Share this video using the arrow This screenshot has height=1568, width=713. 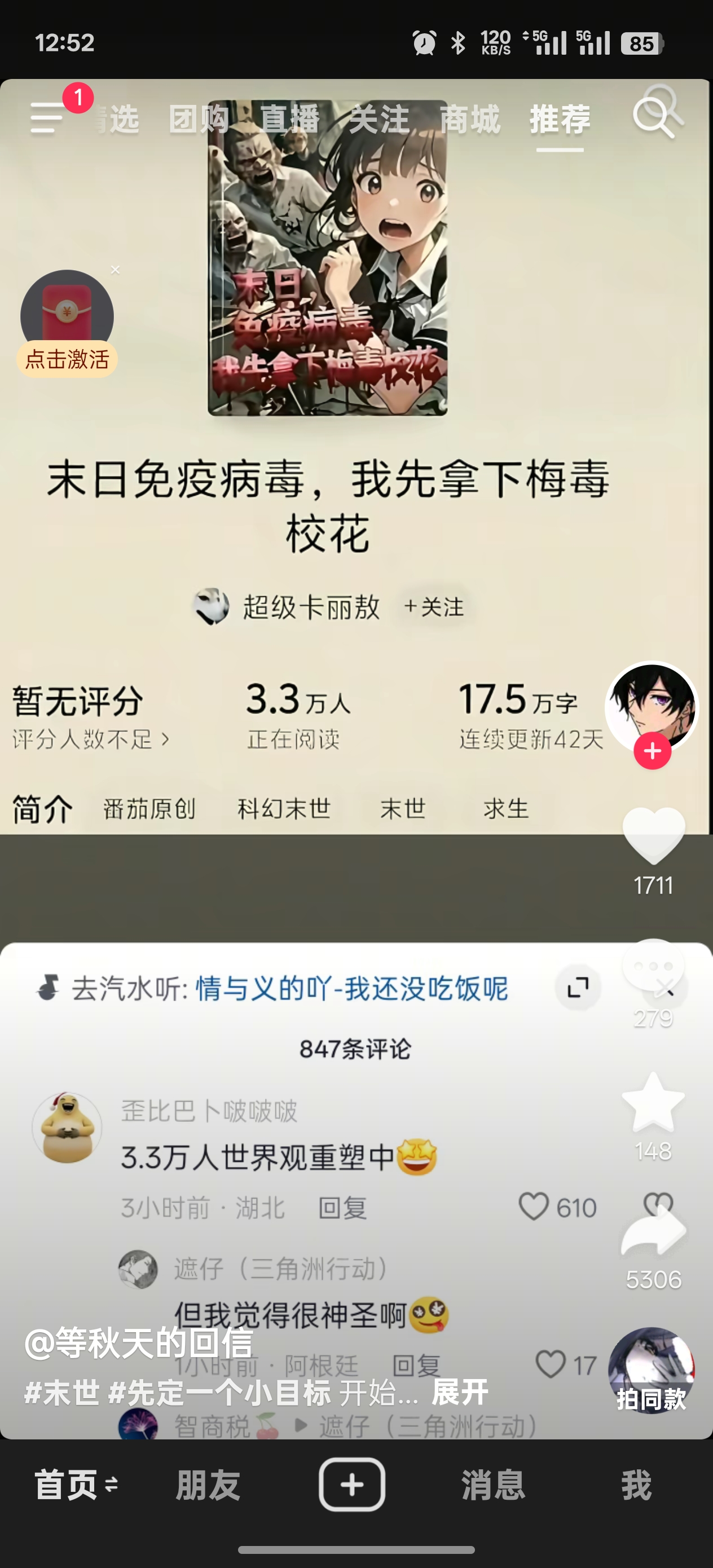click(x=653, y=1231)
